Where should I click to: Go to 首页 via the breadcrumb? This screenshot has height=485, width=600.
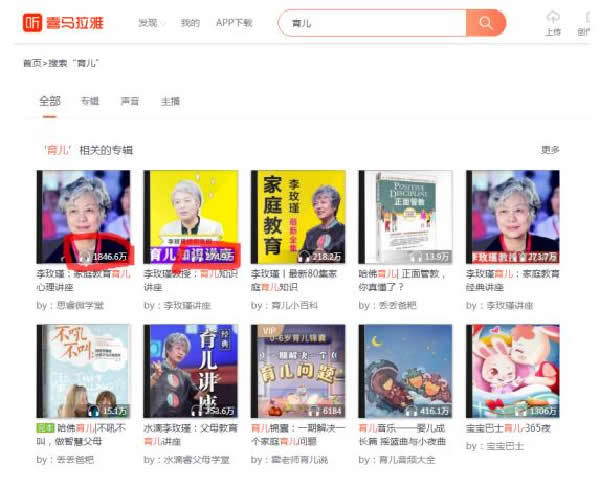click(x=32, y=63)
